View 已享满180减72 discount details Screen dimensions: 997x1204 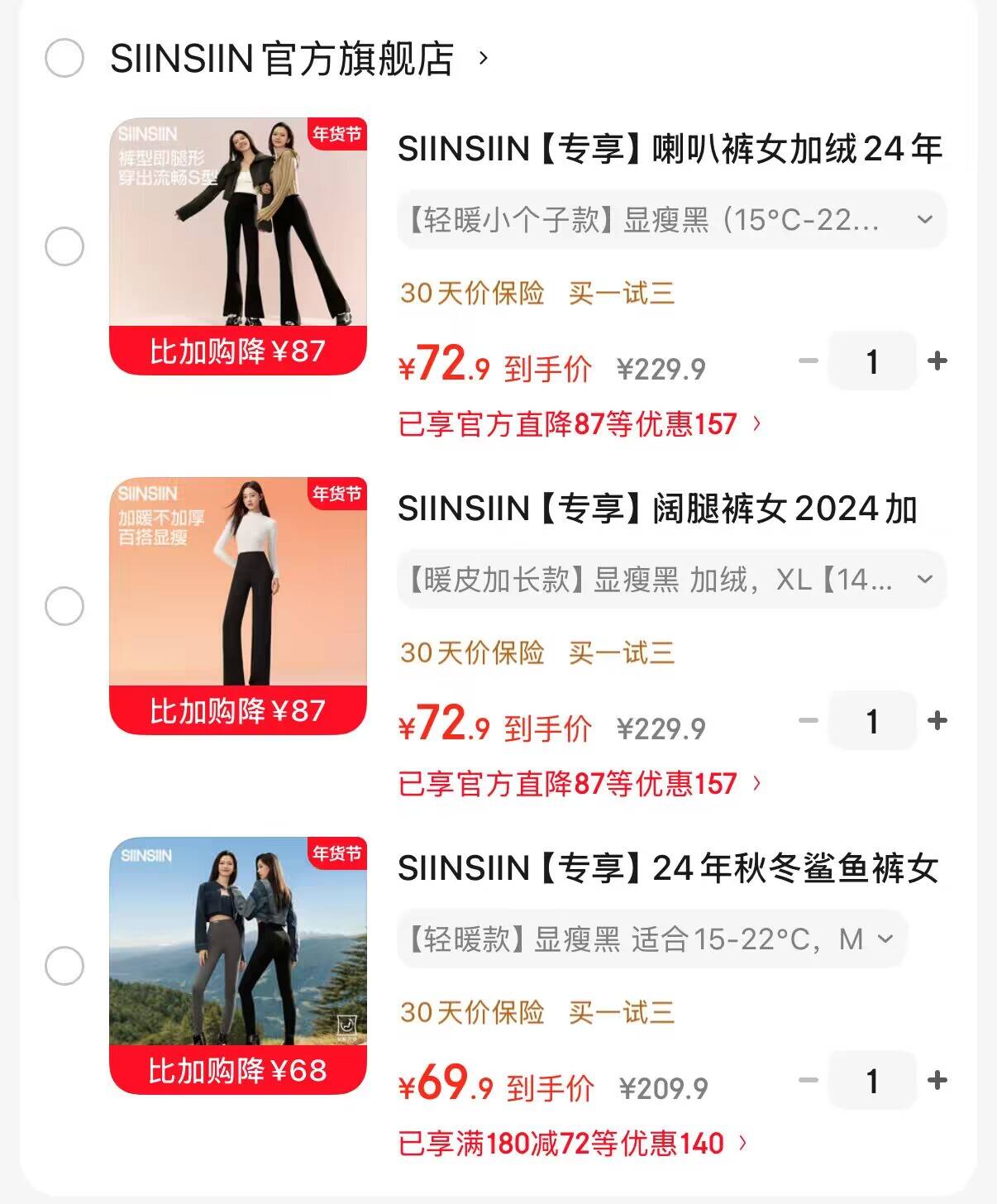coord(572,1144)
